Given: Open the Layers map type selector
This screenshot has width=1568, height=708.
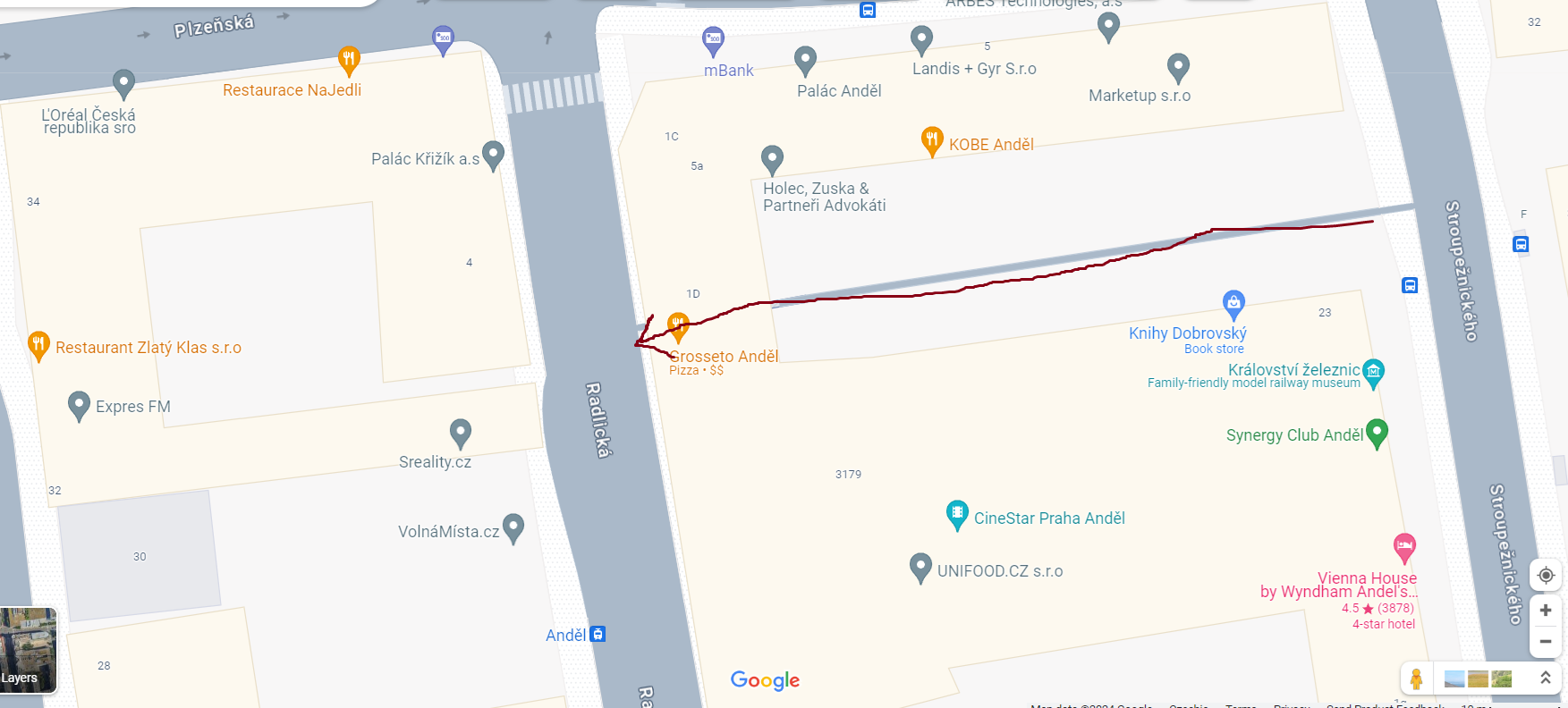Looking at the screenshot, I should point(29,650).
